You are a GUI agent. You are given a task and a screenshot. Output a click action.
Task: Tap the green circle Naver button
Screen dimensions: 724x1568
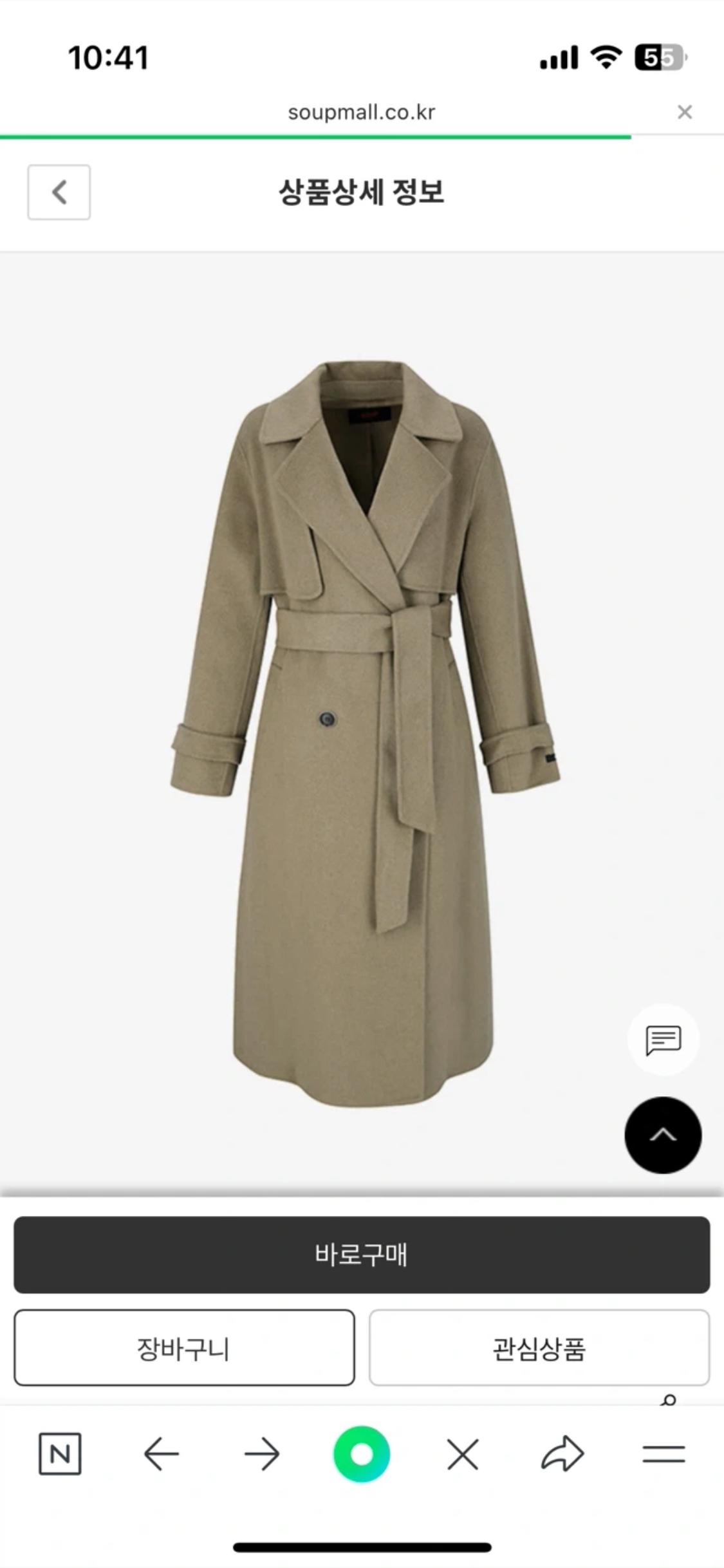click(362, 1454)
